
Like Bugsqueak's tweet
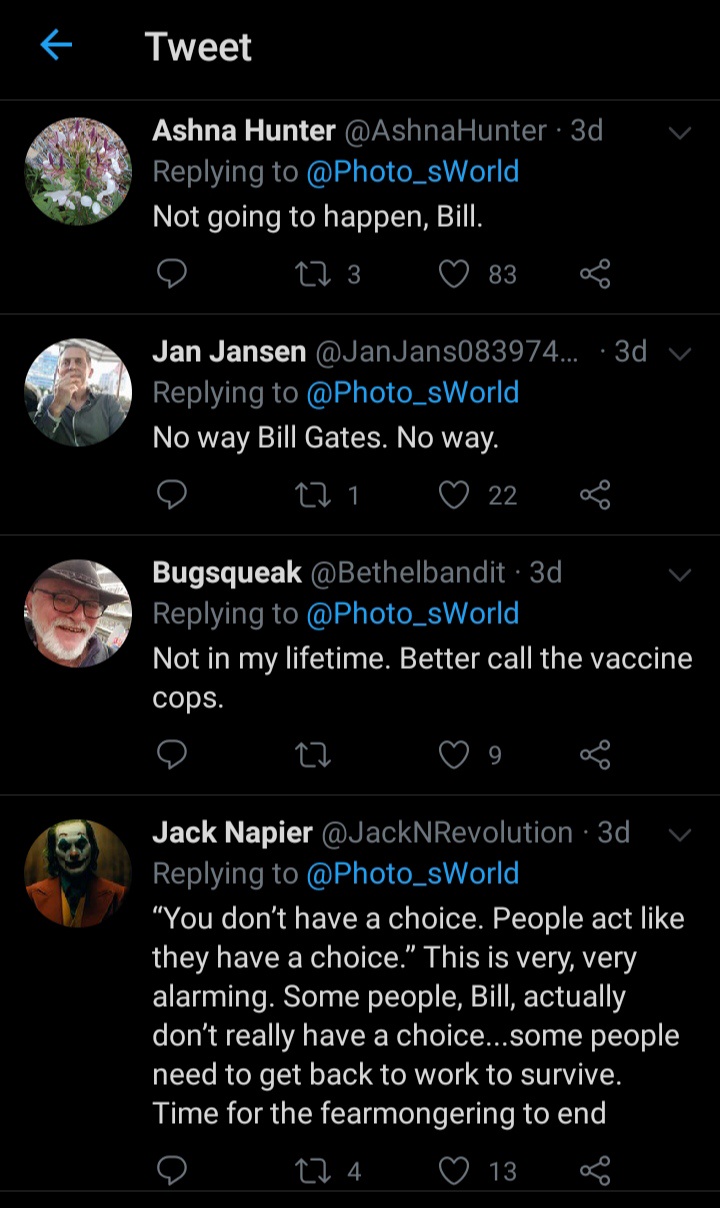455,755
